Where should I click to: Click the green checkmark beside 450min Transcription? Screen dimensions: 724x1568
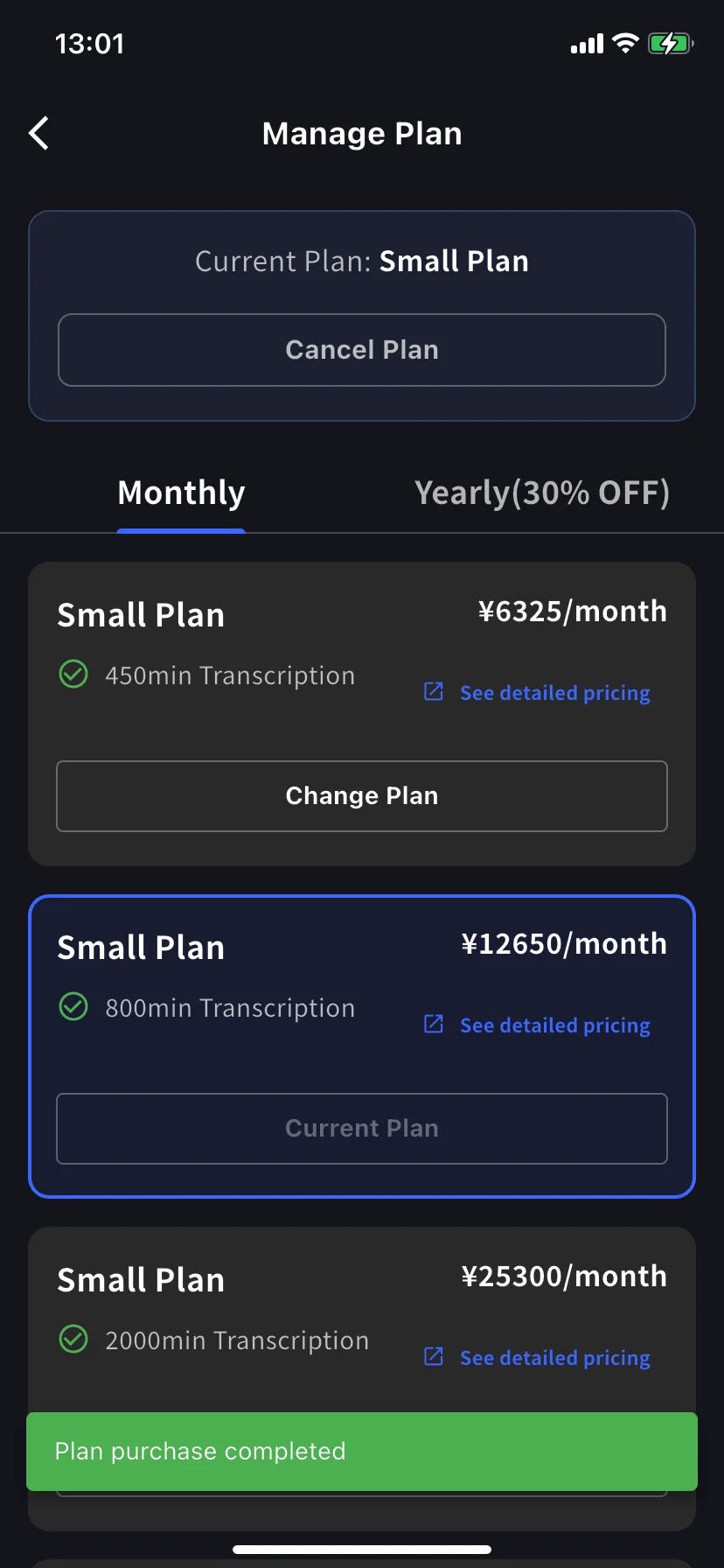point(73,674)
